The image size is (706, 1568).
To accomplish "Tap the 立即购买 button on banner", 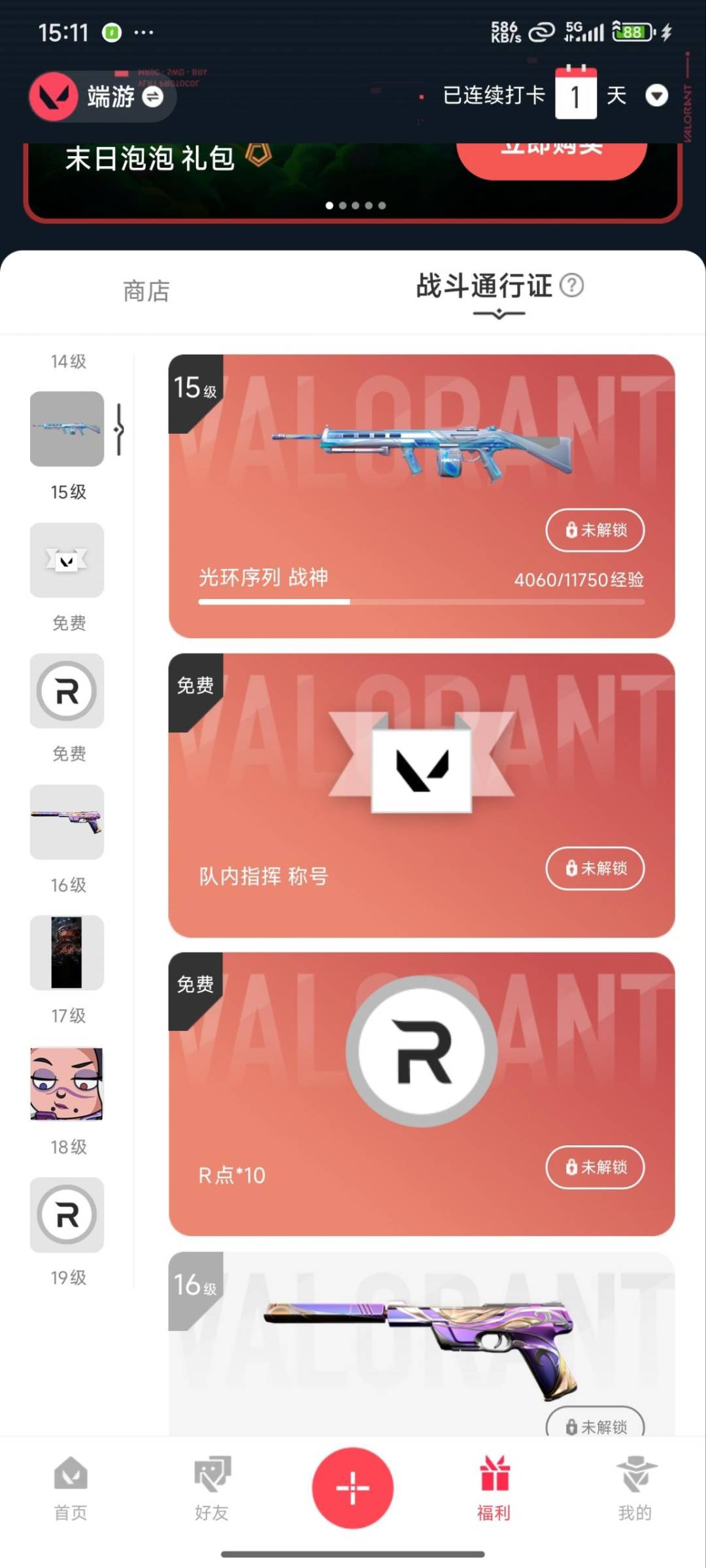I will pos(552,157).
